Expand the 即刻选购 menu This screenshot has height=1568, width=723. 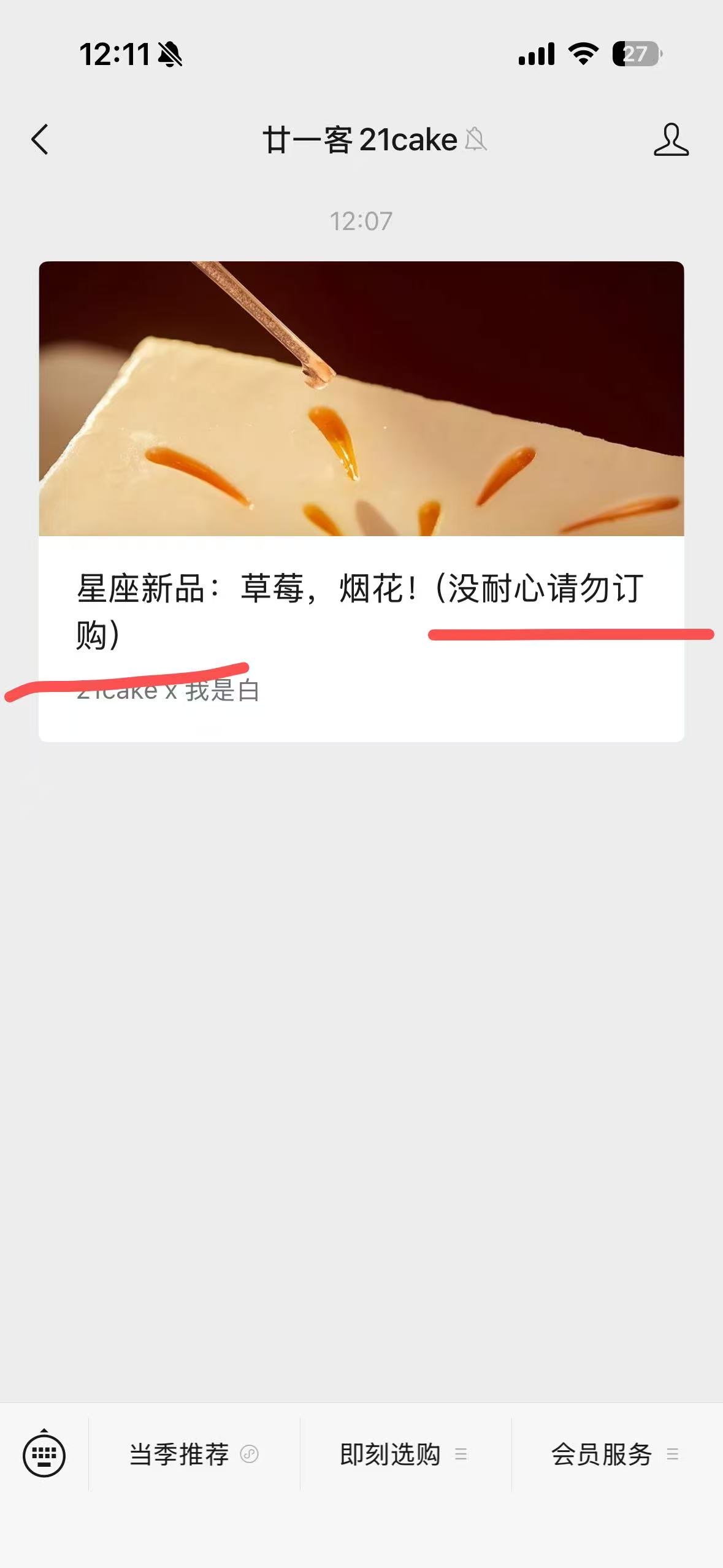405,1455
